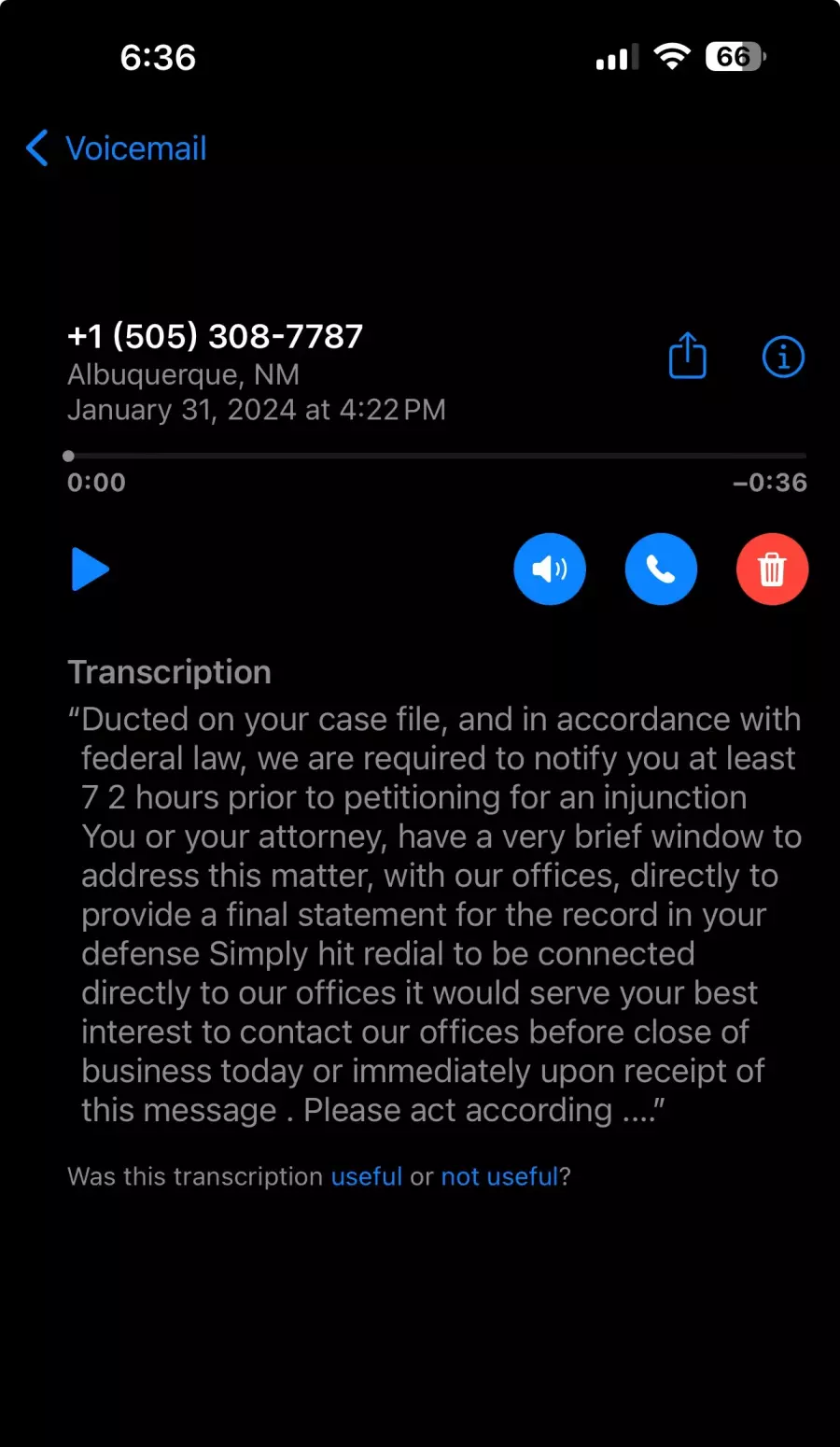Tap the voicemail playback scrubber

click(x=436, y=456)
